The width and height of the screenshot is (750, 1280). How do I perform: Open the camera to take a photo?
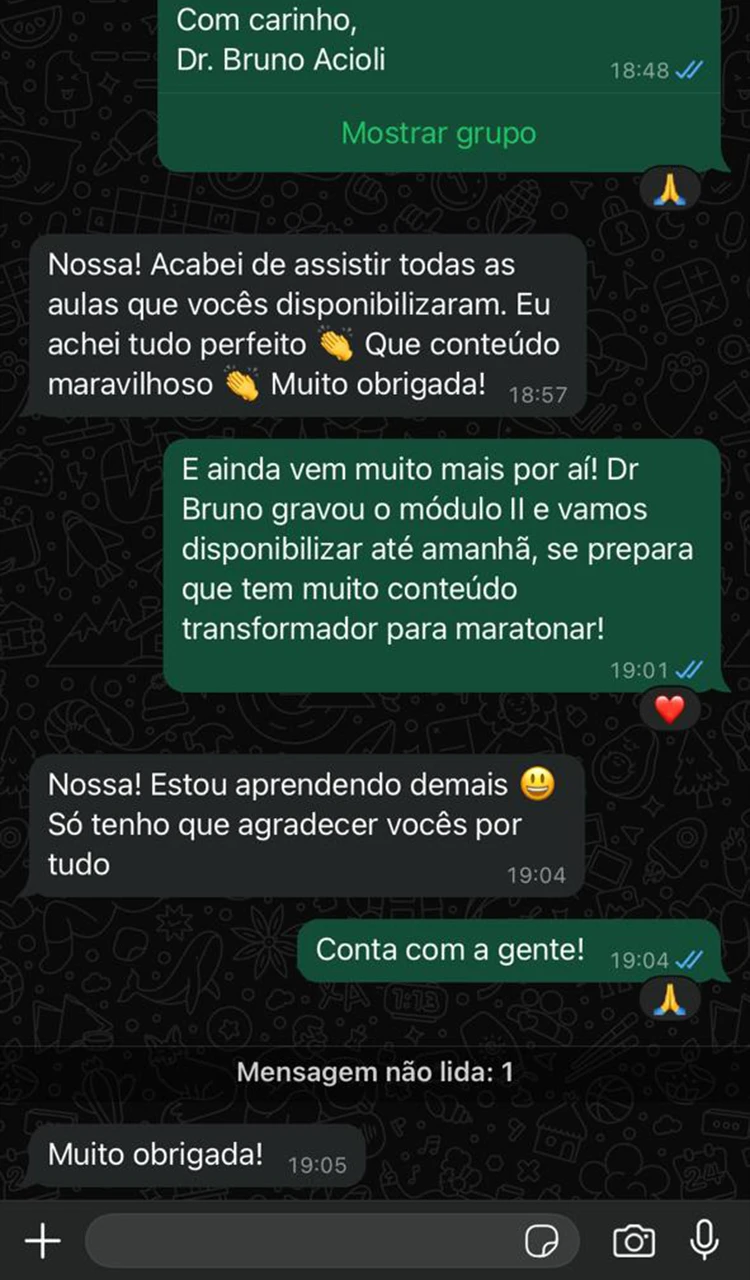pos(633,1241)
